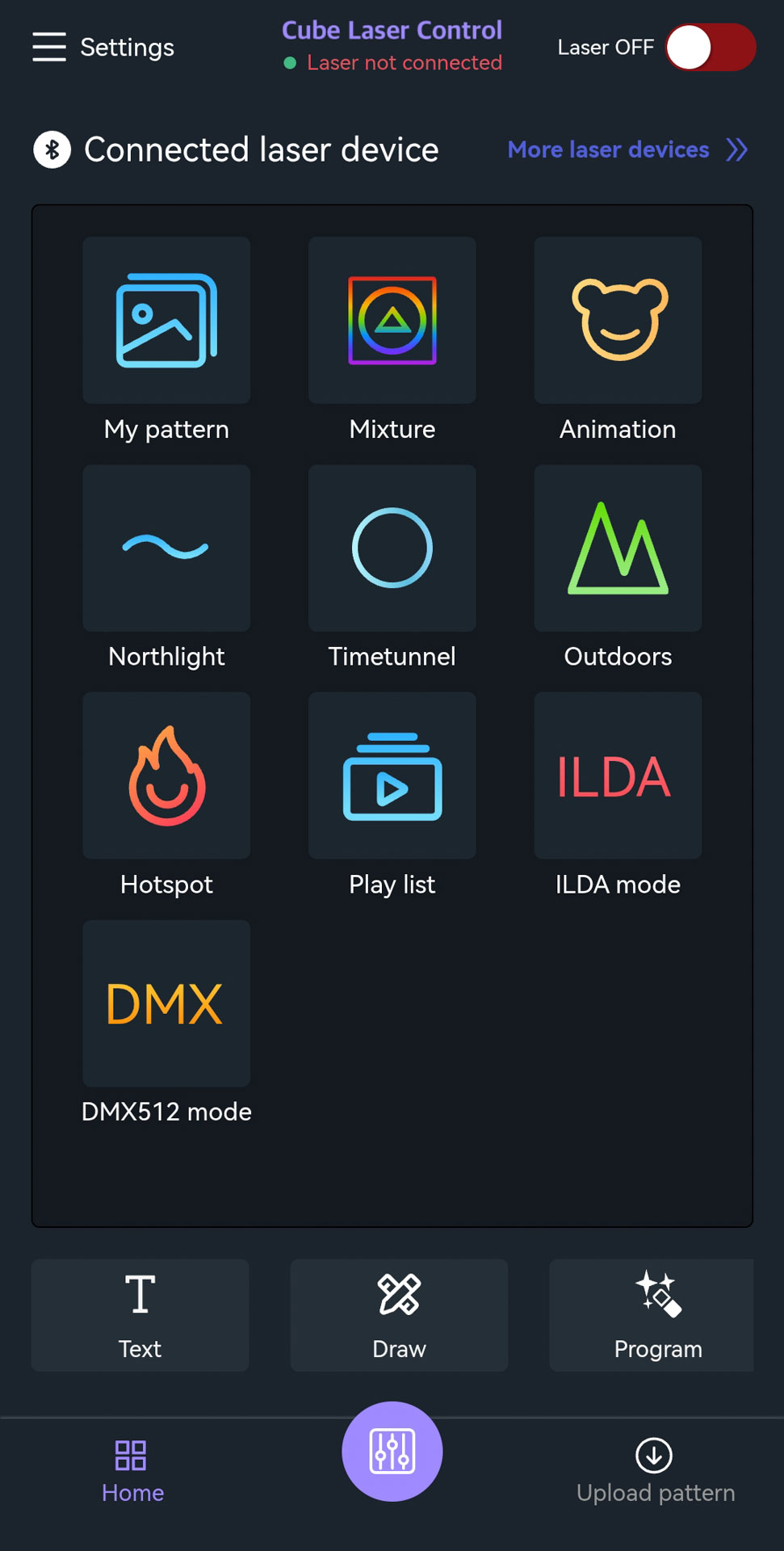Switch to the Home tab
Viewport: 784px width, 1551px height.
point(132,1472)
